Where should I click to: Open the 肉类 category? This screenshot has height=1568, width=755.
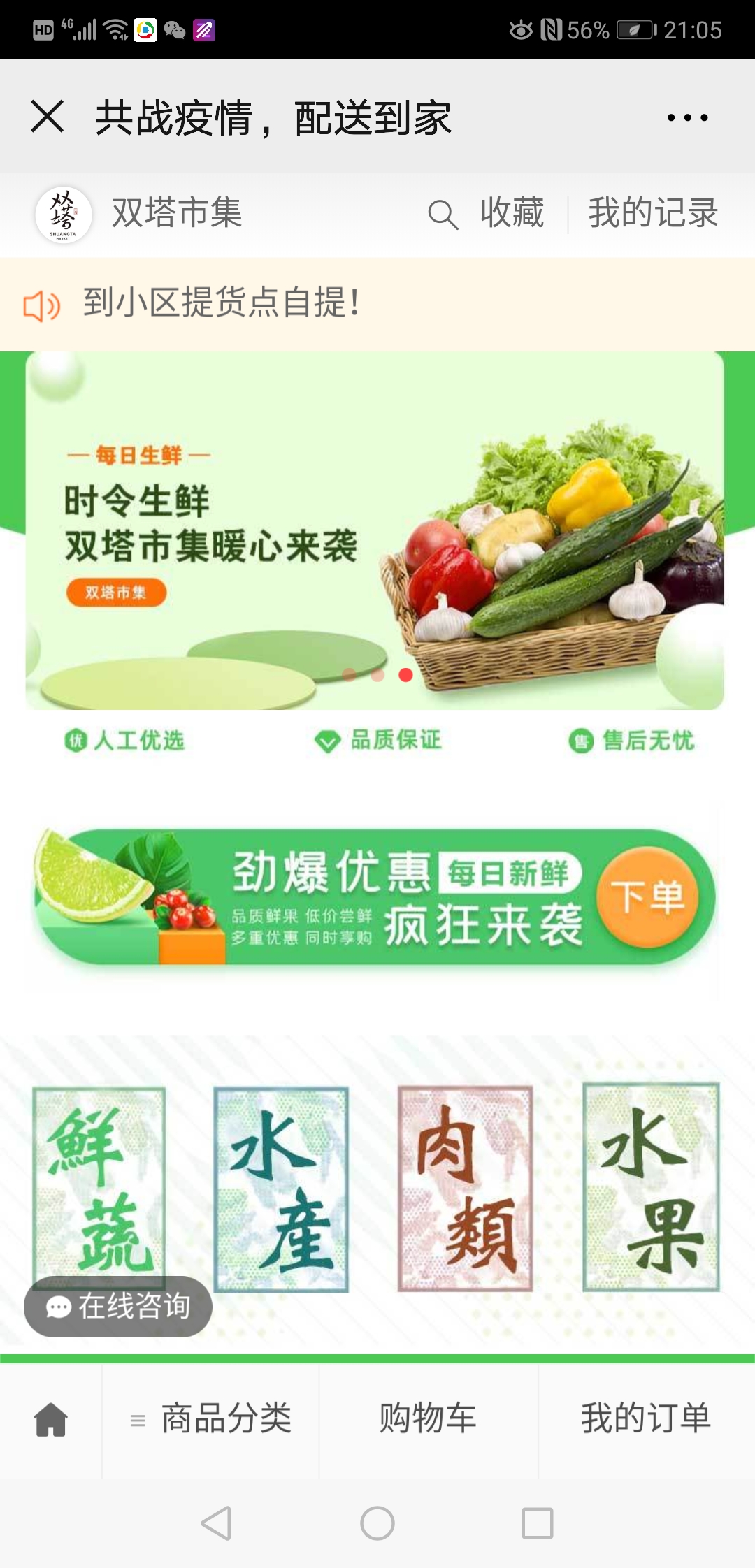click(x=465, y=1188)
